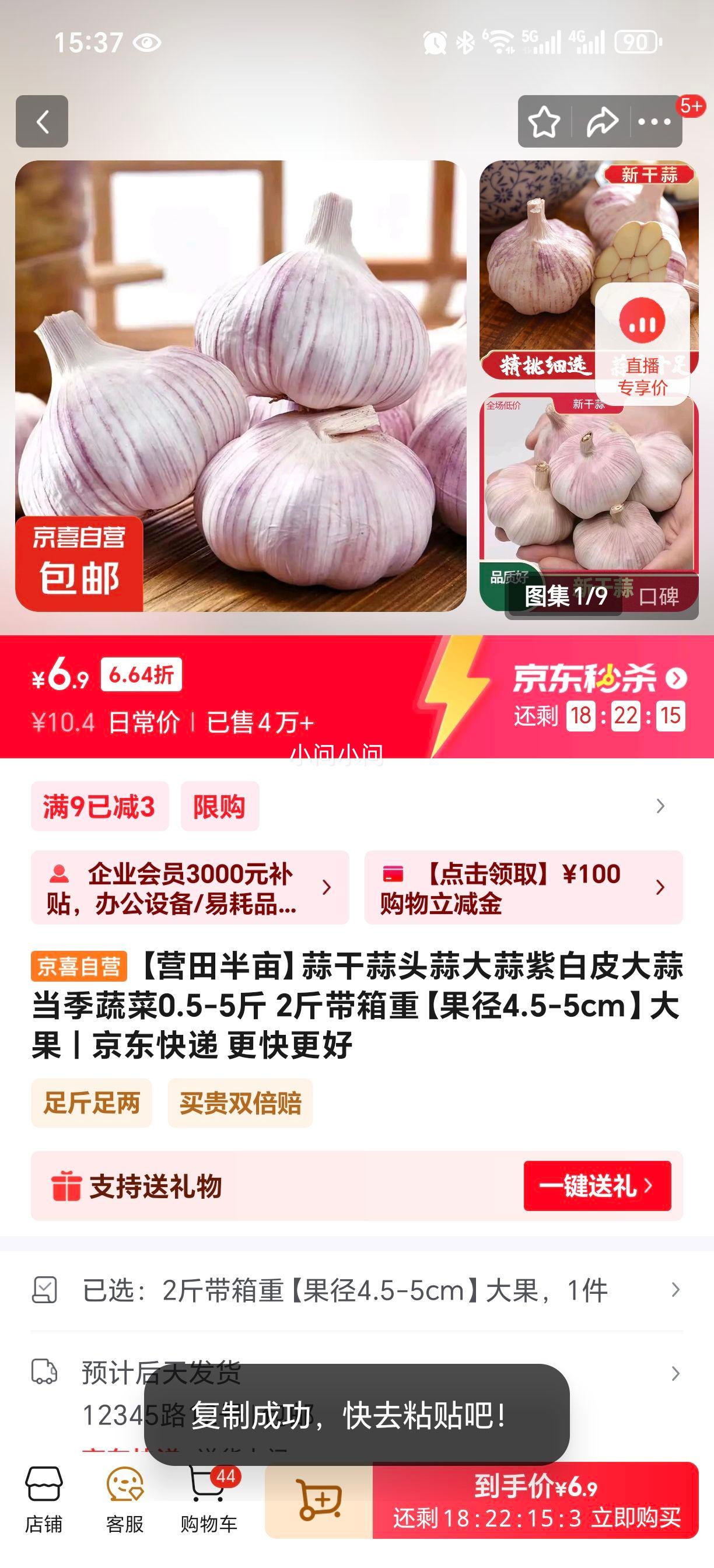Viewport: 714px width, 1568px height.
Task: Open the 京东秒杀 flash sale page
Action: point(600,678)
